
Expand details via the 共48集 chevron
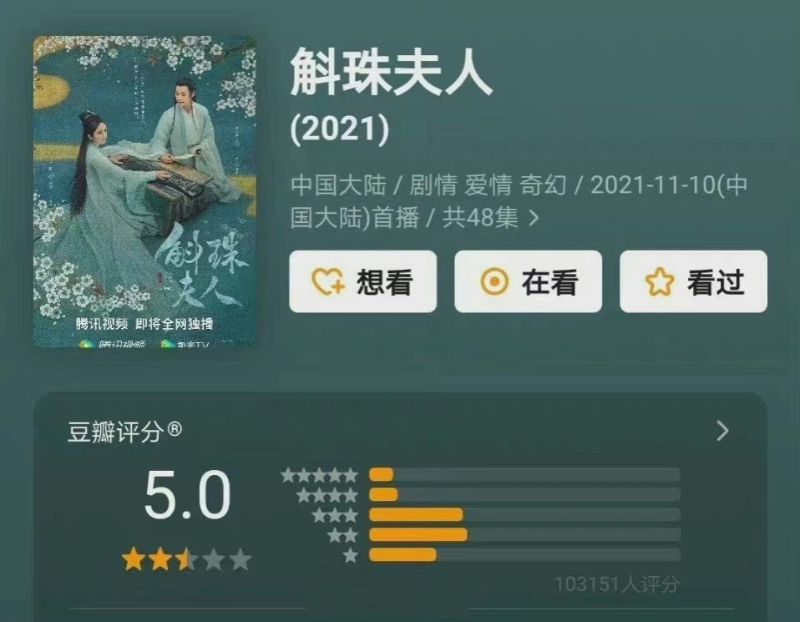click(x=533, y=217)
